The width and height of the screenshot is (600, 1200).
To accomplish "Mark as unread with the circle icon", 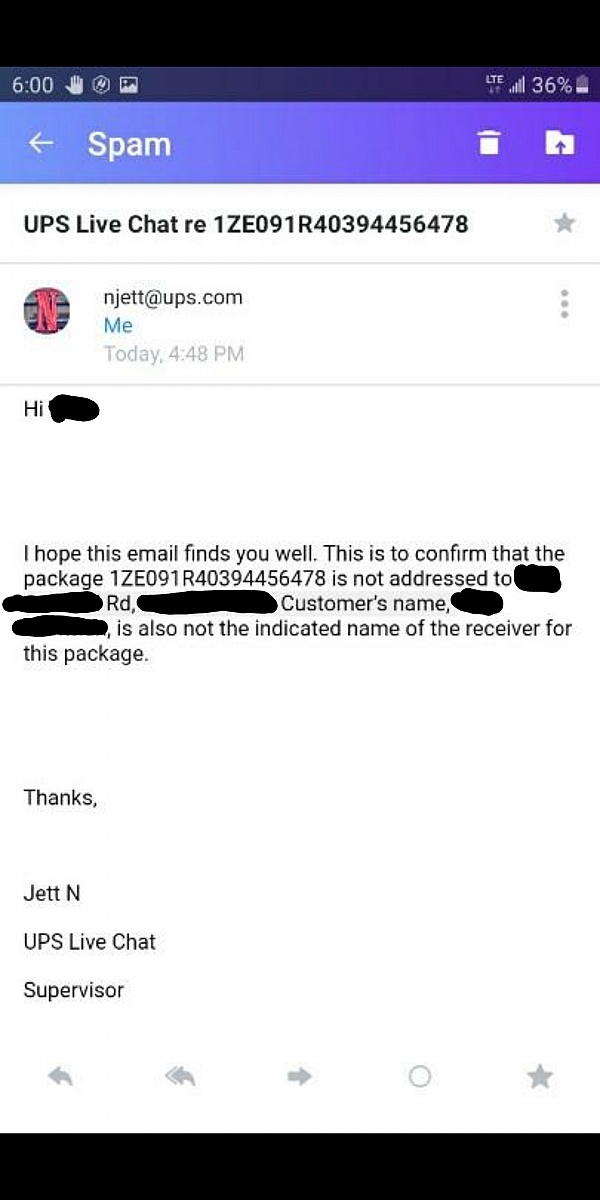I will 420,1076.
